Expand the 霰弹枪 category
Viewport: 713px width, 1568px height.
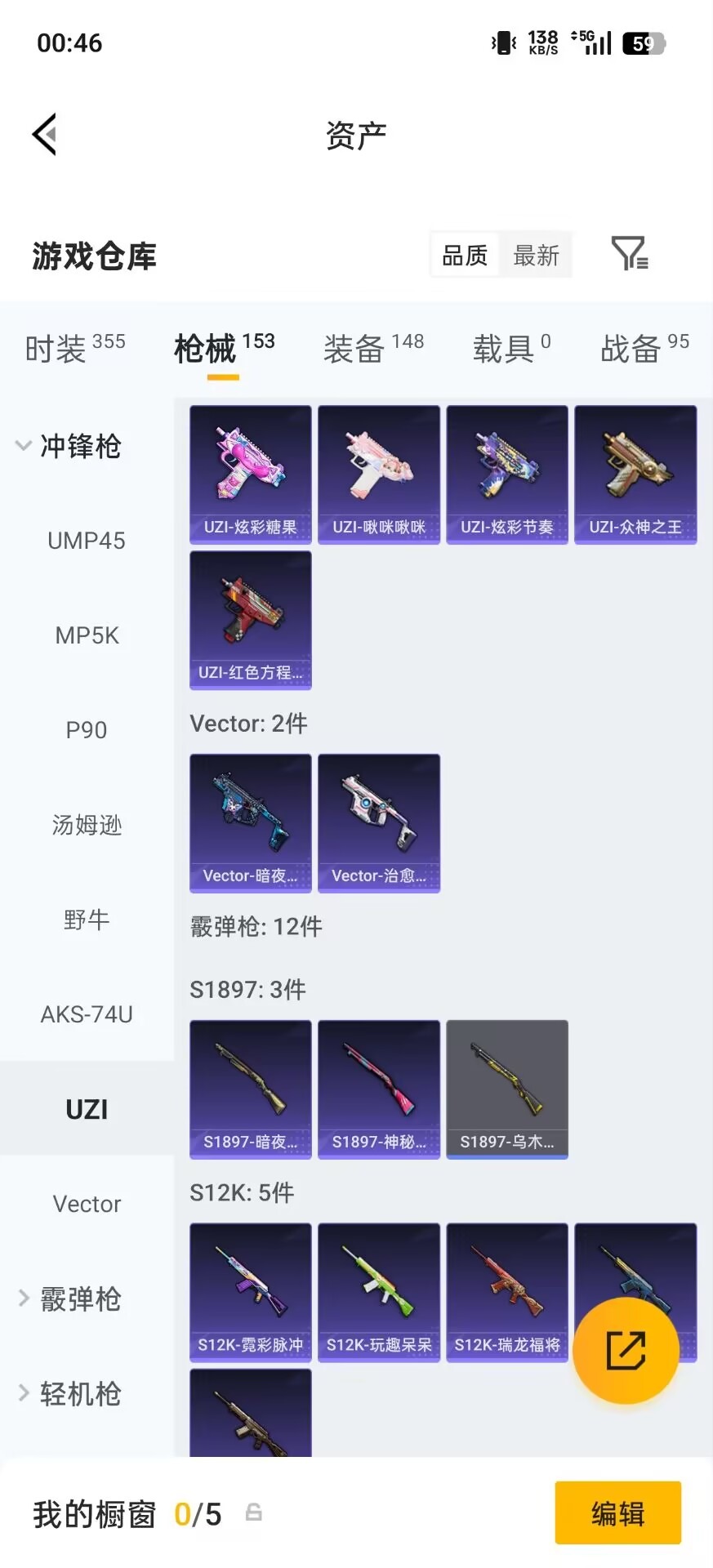pos(69,1298)
